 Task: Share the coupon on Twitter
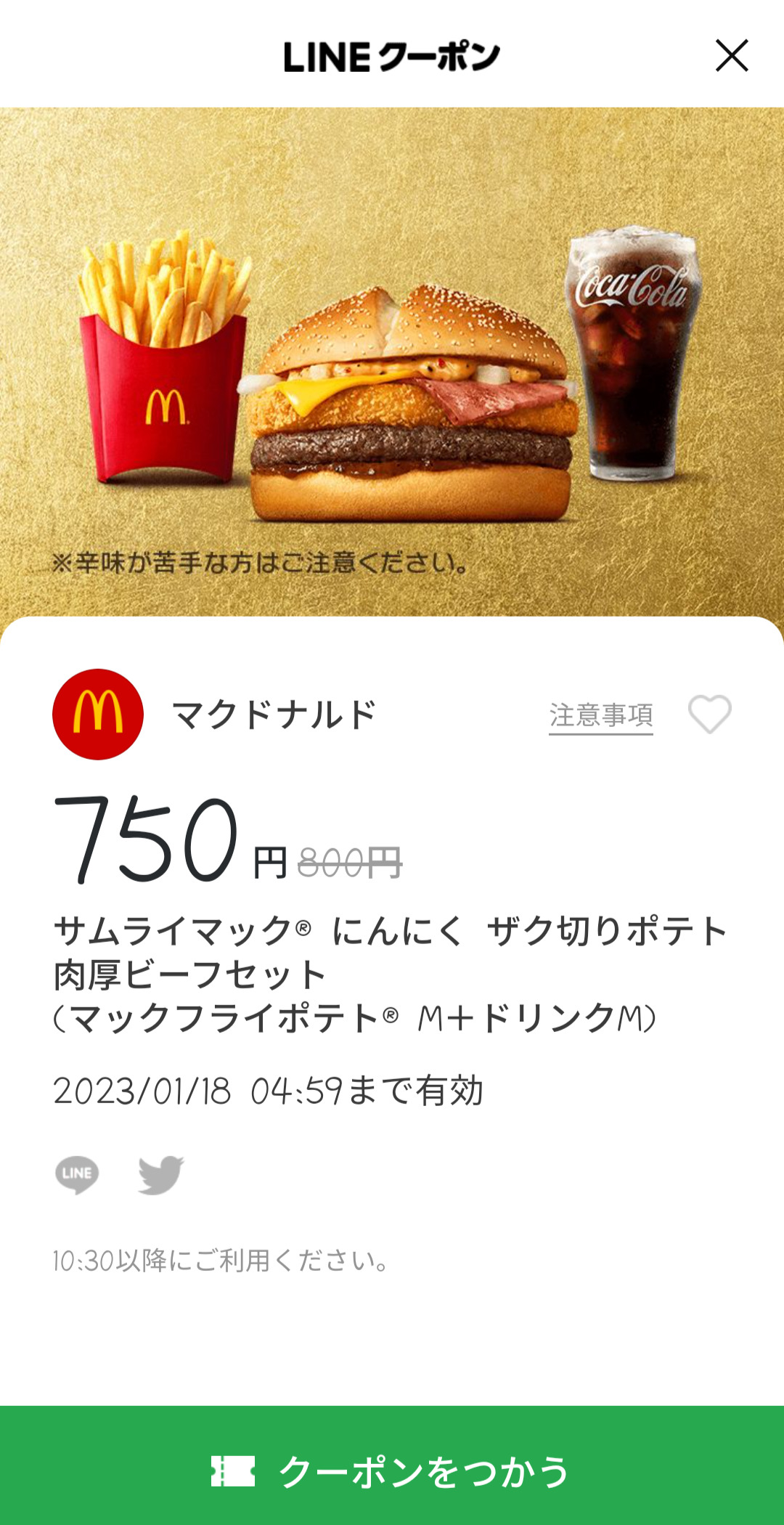pos(160,1174)
